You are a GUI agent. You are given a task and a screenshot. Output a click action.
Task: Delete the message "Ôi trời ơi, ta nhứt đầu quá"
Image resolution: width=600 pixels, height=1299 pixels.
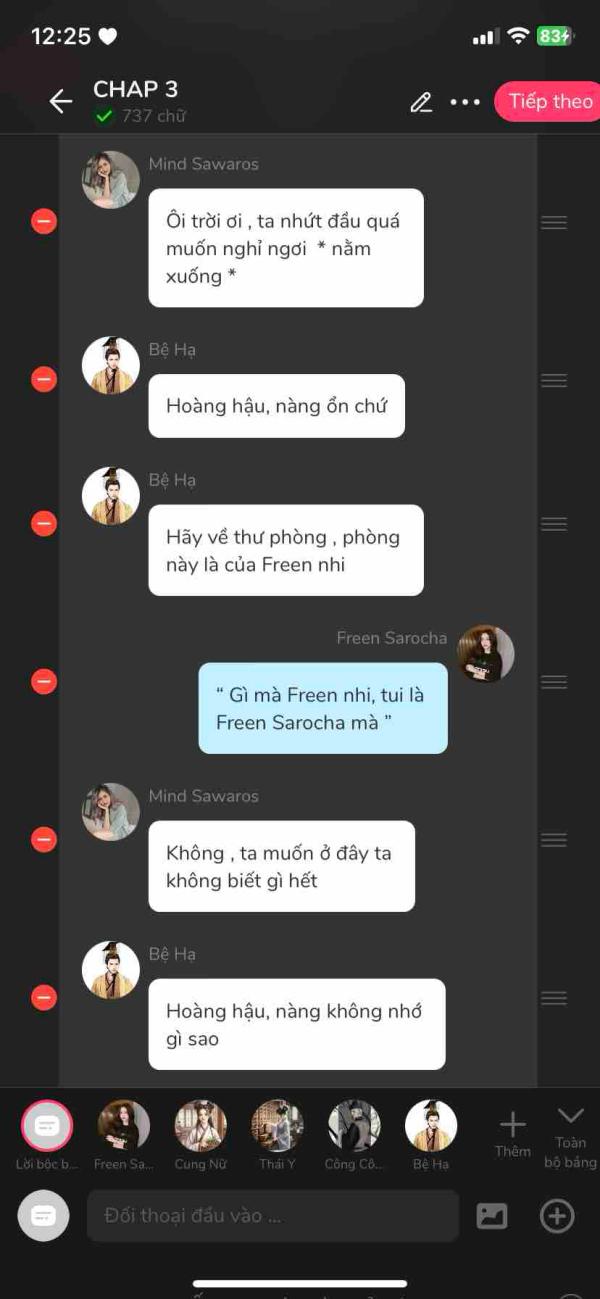click(44, 222)
